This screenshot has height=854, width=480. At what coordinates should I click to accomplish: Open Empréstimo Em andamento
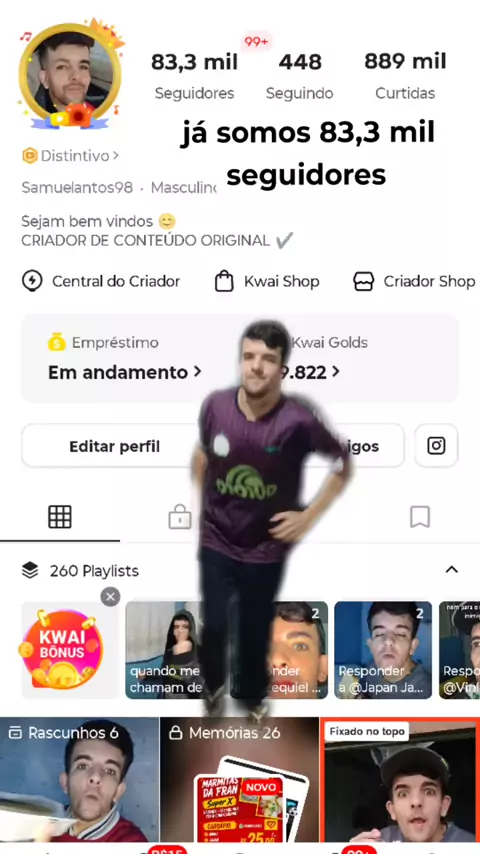[125, 358]
